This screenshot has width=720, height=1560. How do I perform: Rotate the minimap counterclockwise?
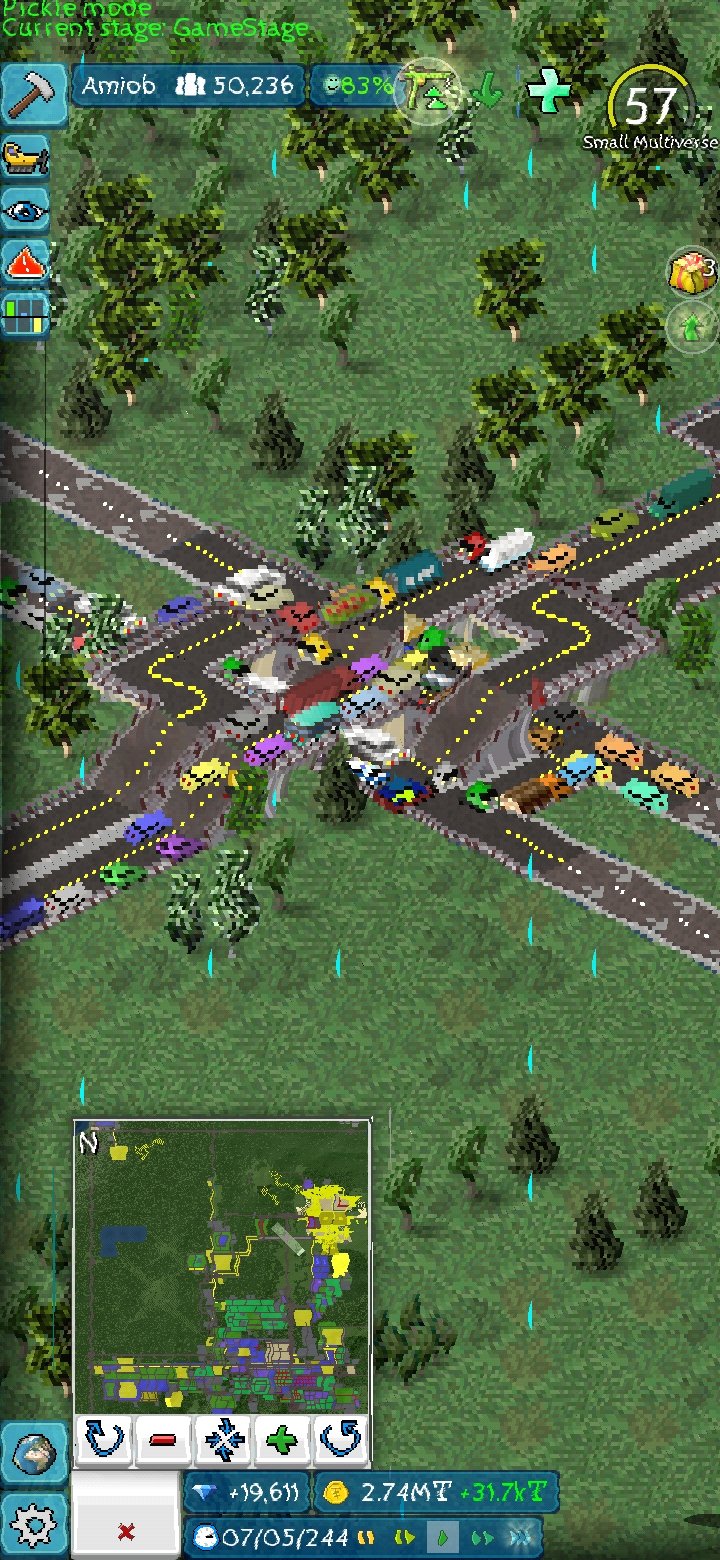click(341, 1441)
